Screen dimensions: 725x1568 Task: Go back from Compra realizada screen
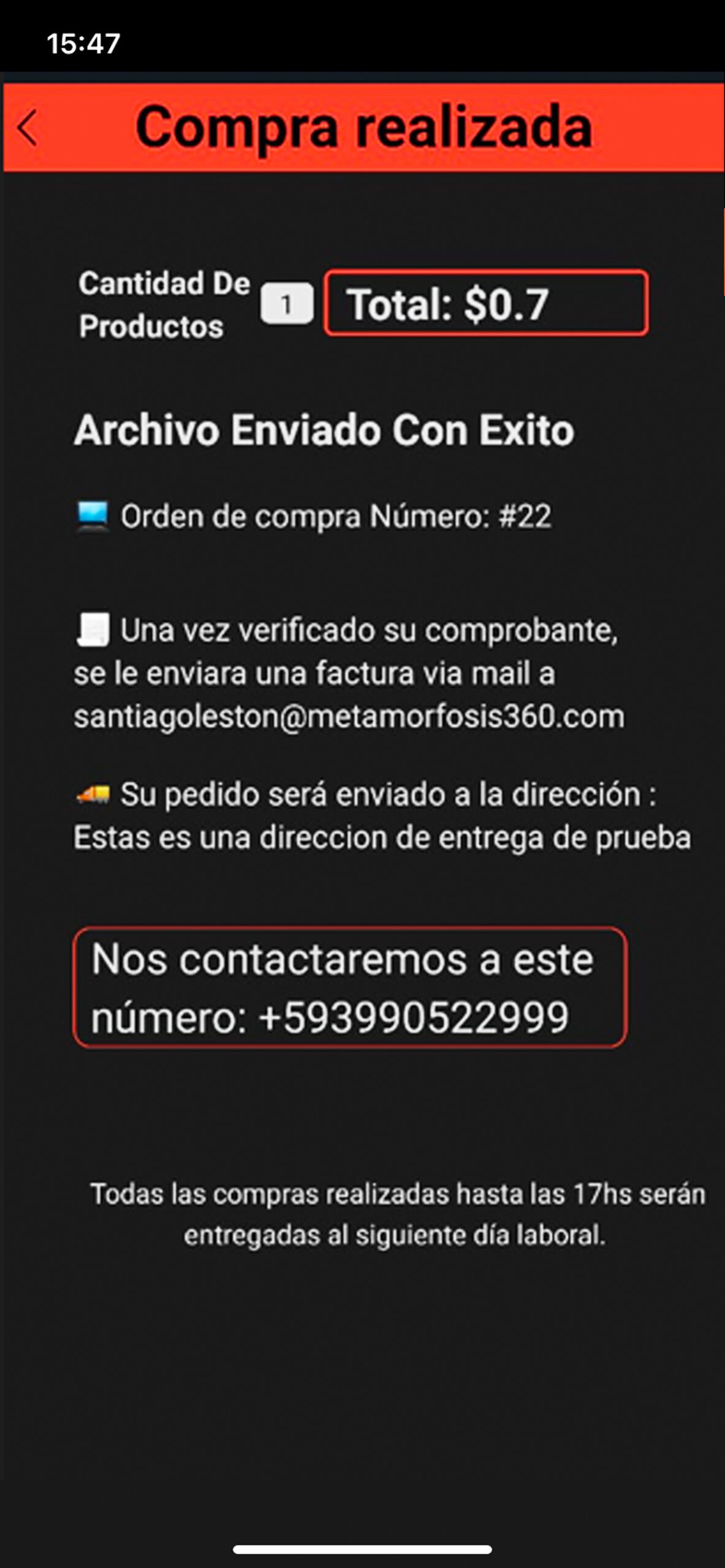pyautogui.click(x=28, y=127)
